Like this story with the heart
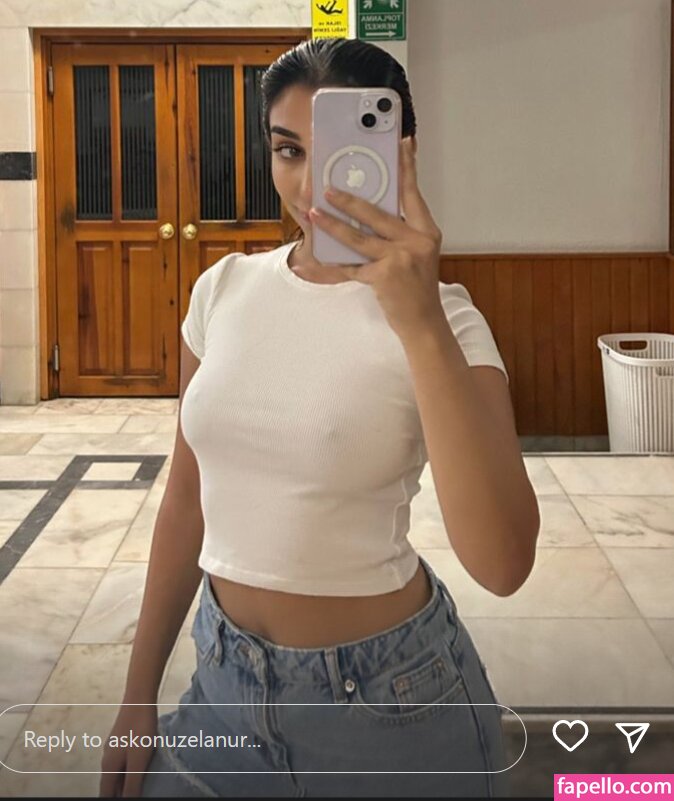The image size is (674, 801). coord(570,736)
